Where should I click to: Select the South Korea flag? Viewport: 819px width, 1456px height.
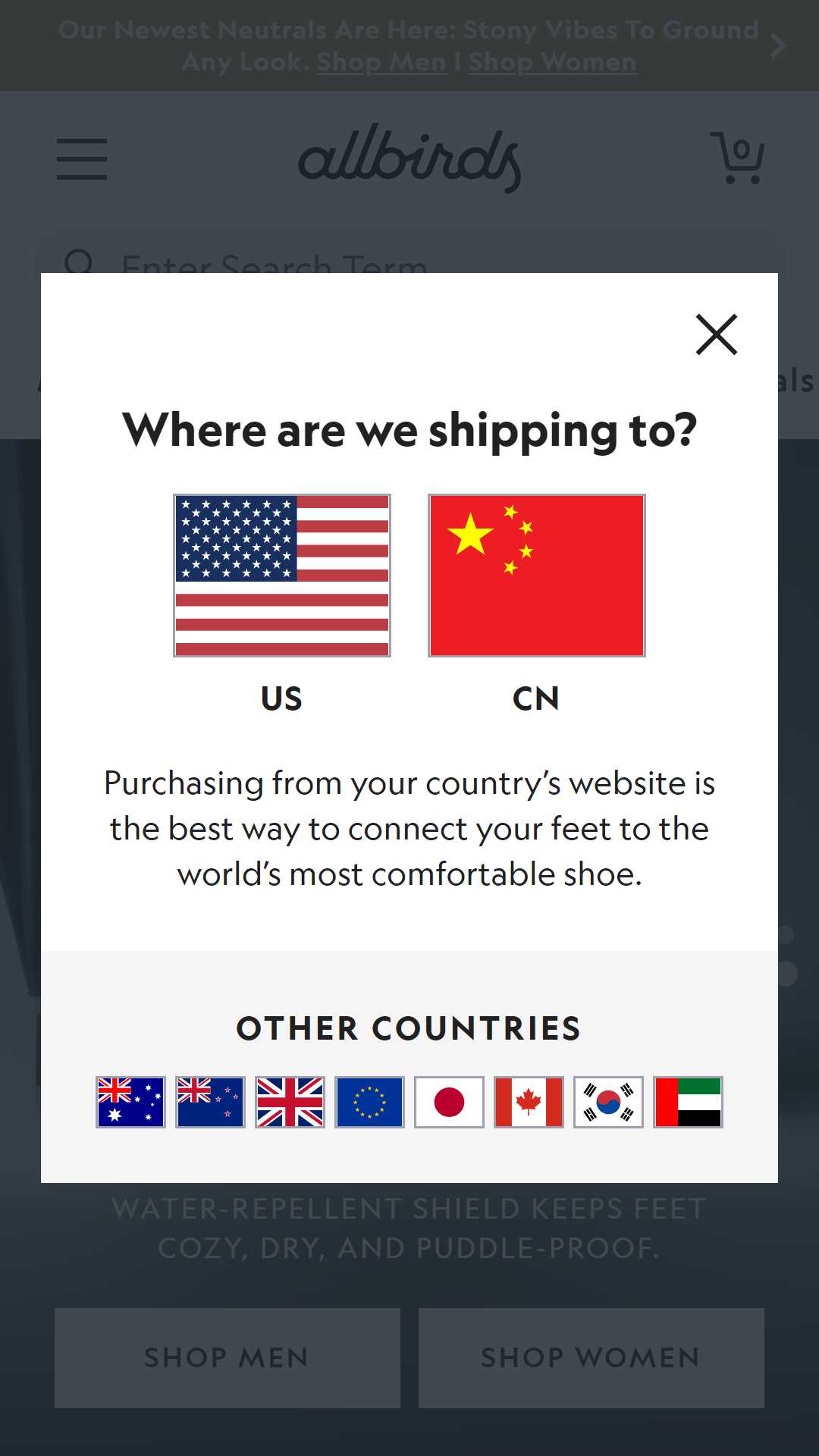(x=608, y=1102)
